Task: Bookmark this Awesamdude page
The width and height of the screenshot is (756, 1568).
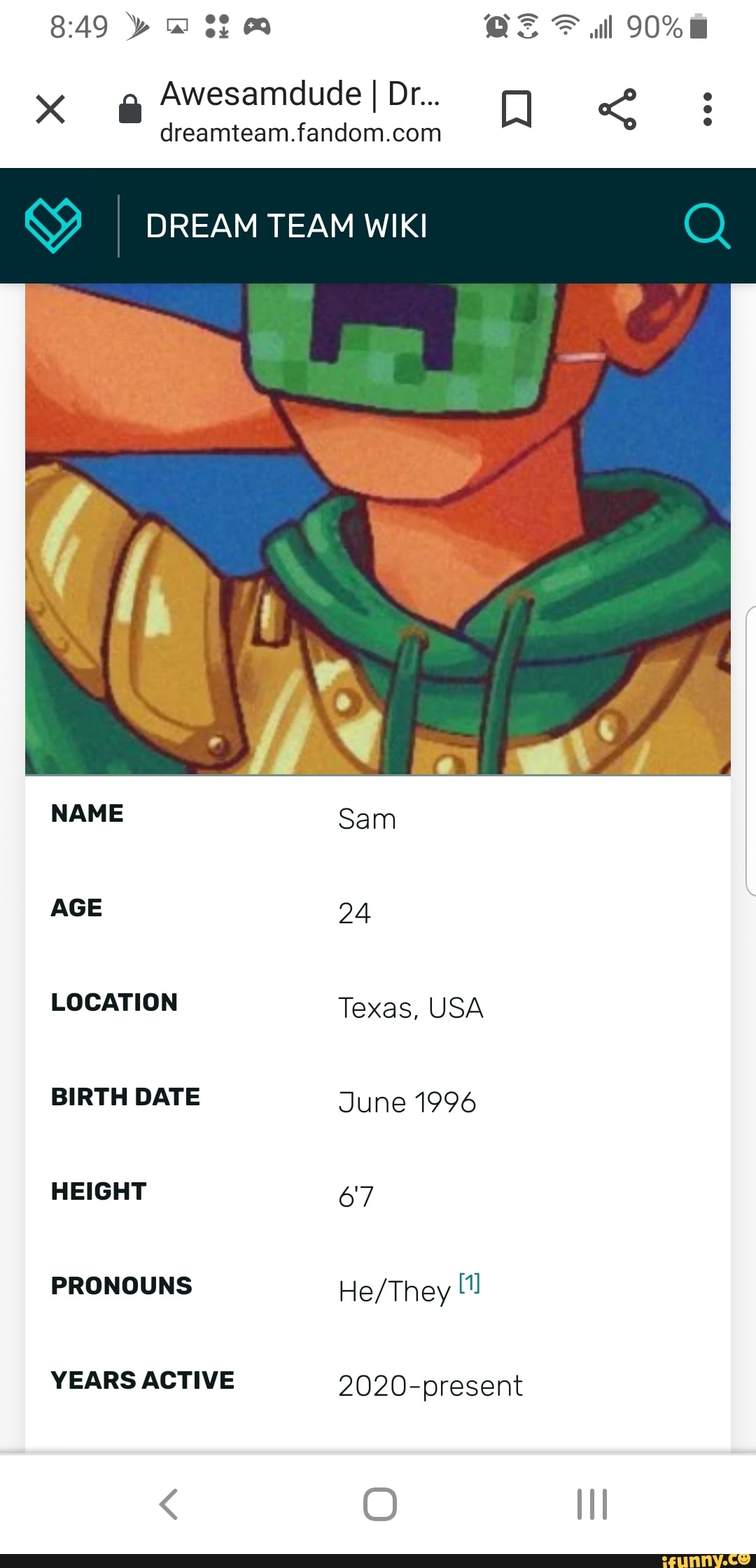Action: pyautogui.click(x=517, y=109)
